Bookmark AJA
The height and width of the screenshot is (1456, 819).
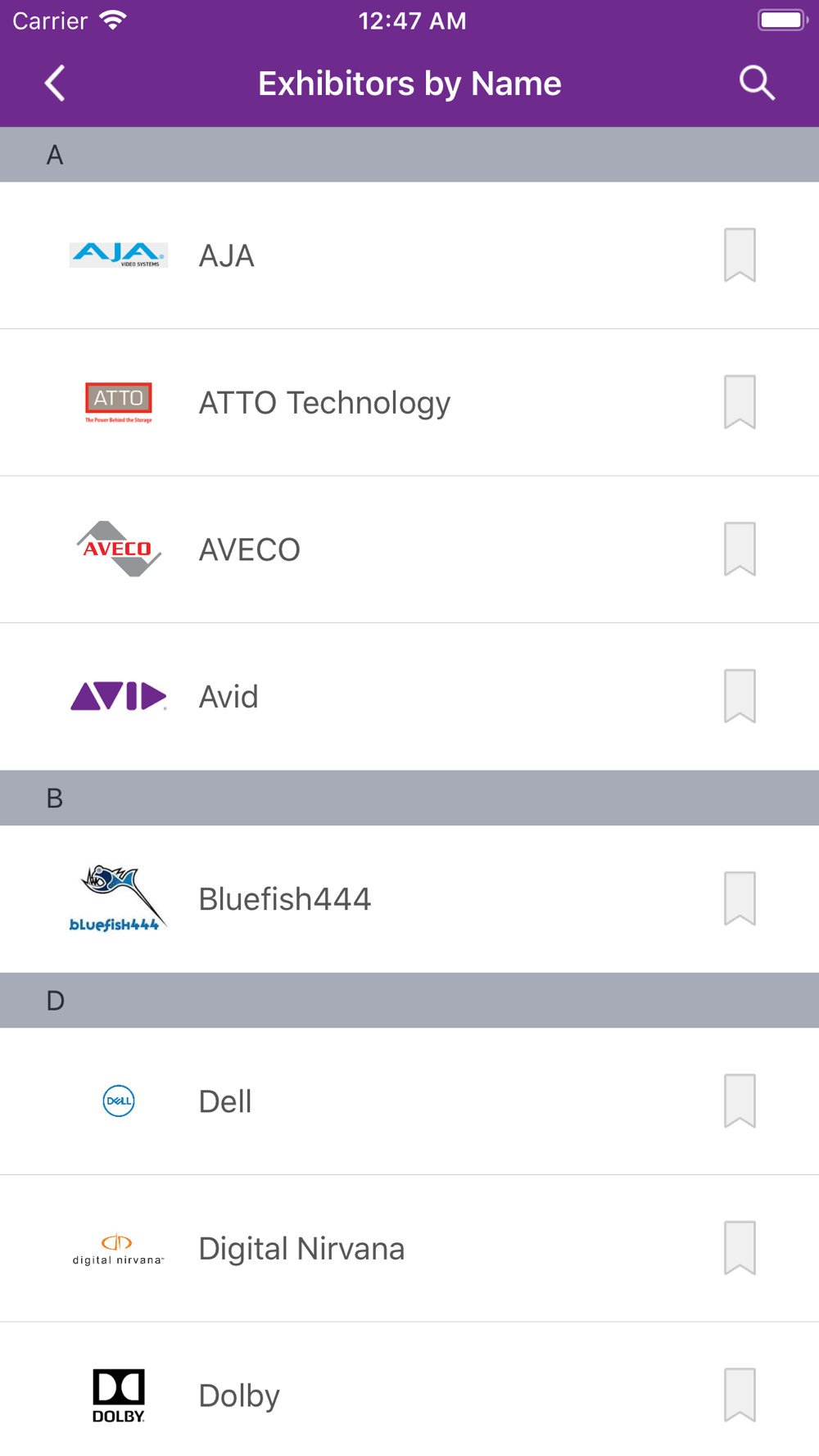pyautogui.click(x=740, y=255)
